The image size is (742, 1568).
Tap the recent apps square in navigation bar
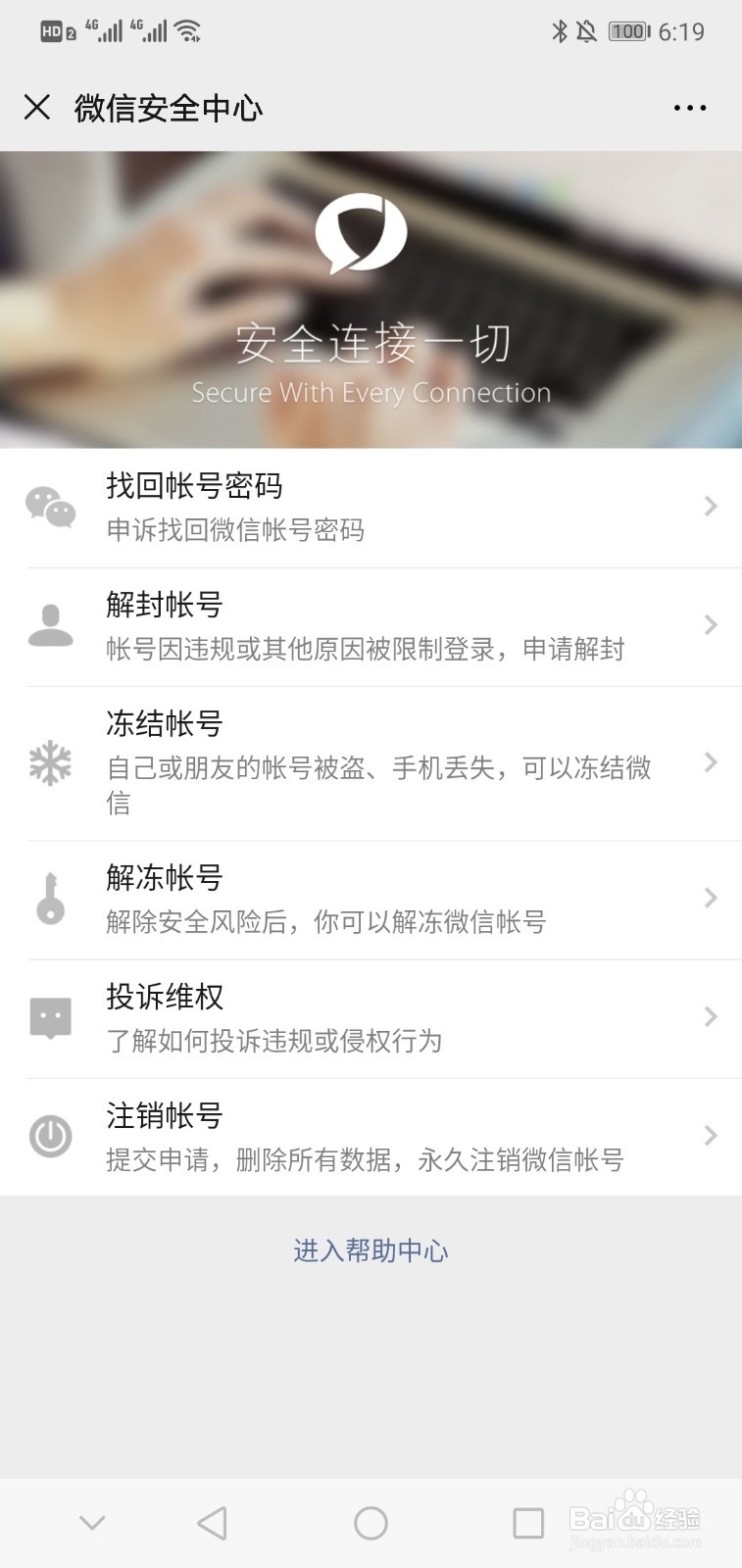[x=527, y=1522]
